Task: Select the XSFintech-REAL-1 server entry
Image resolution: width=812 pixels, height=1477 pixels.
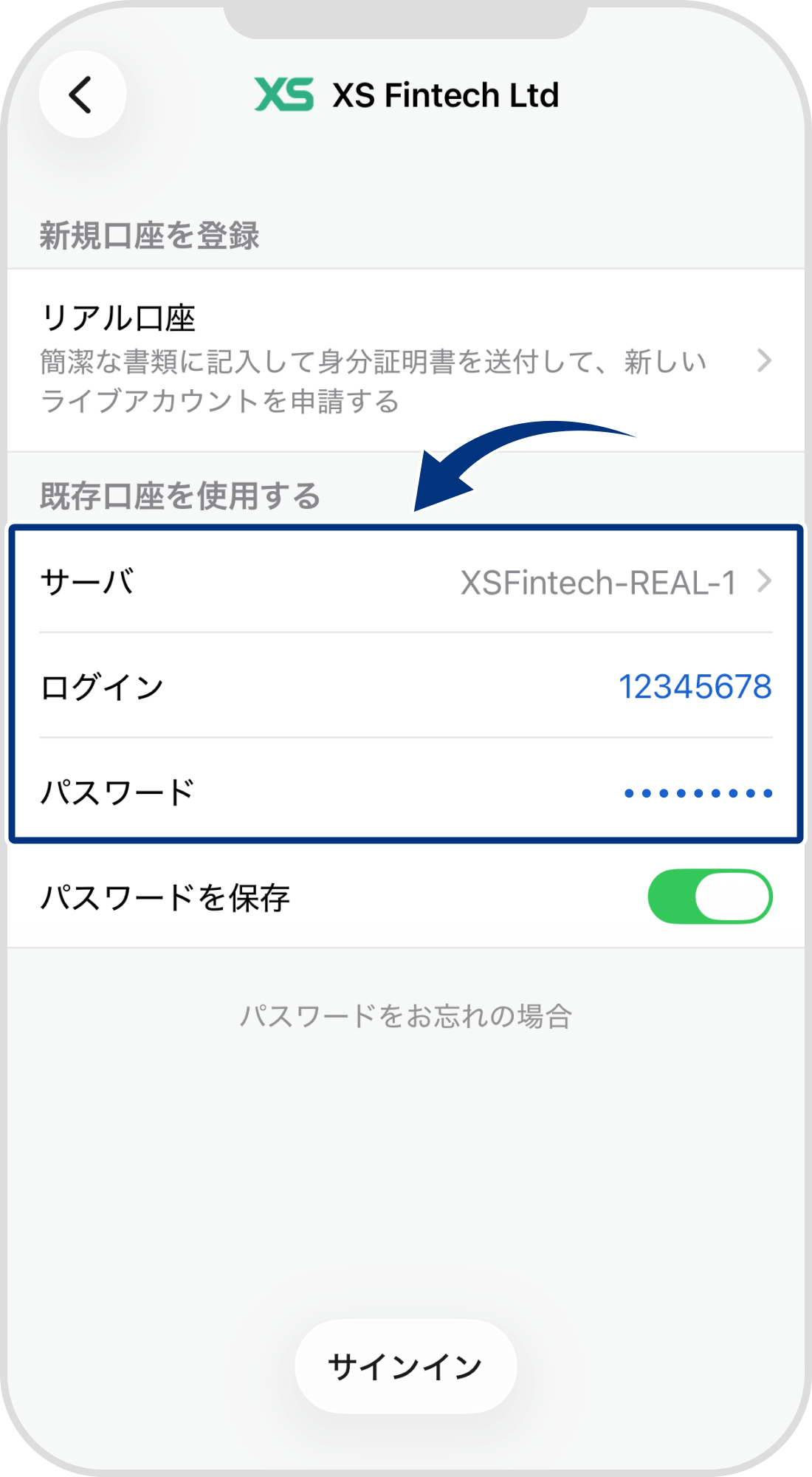Action: pos(596,583)
